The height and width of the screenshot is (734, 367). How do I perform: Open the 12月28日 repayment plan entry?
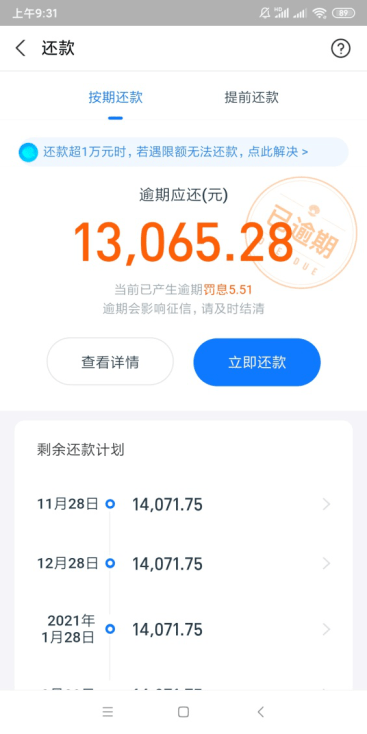[184, 564]
